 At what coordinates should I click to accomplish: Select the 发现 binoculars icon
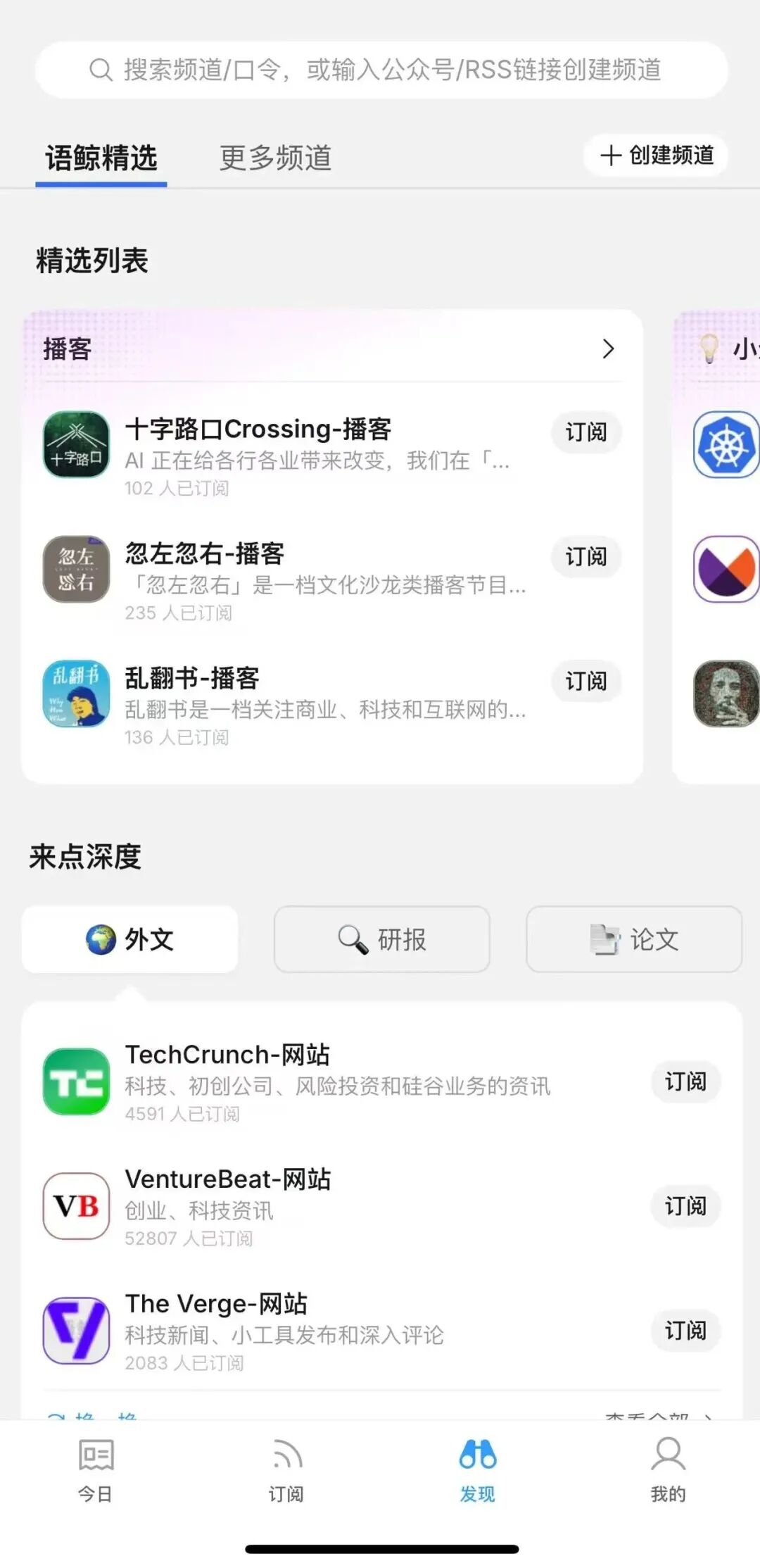[477, 1456]
